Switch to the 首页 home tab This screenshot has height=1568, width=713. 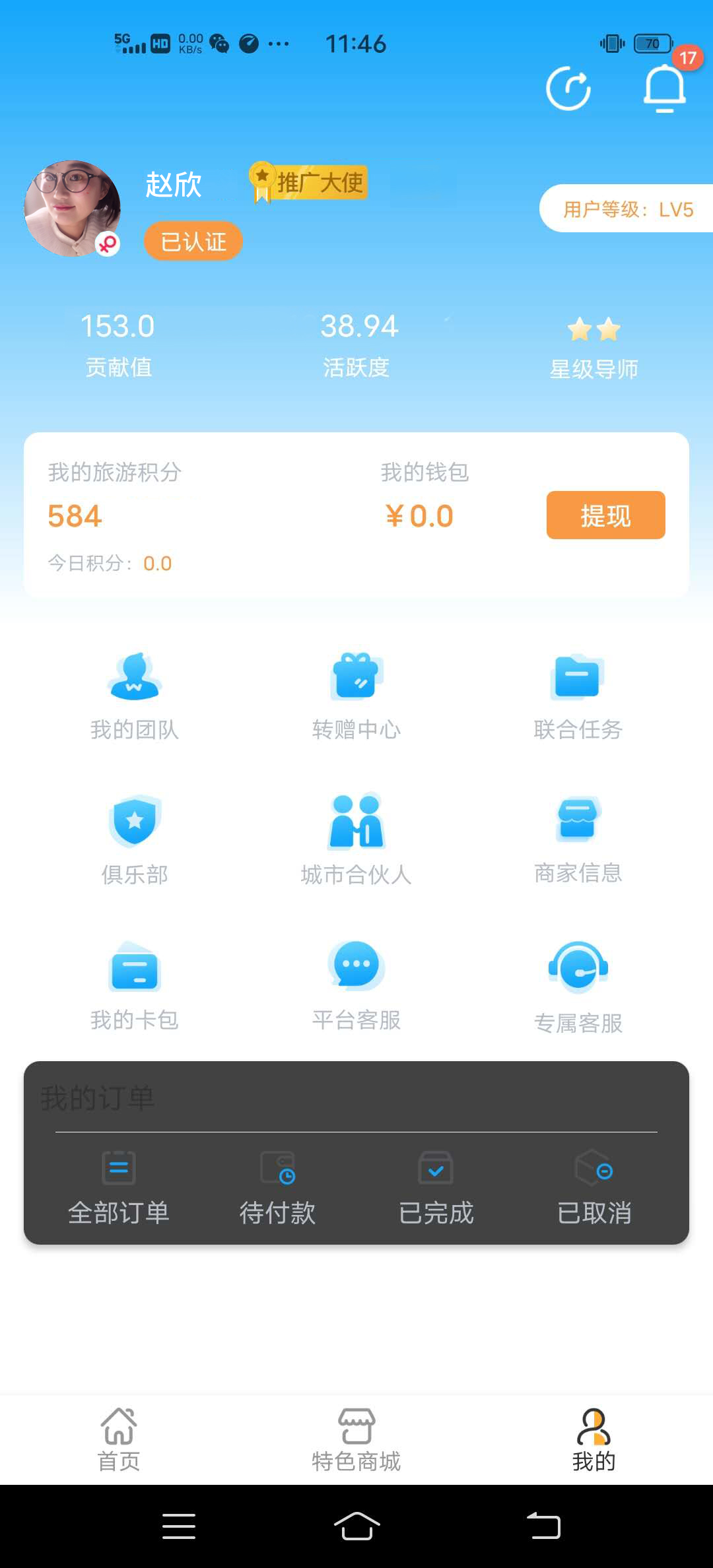[x=119, y=1439]
